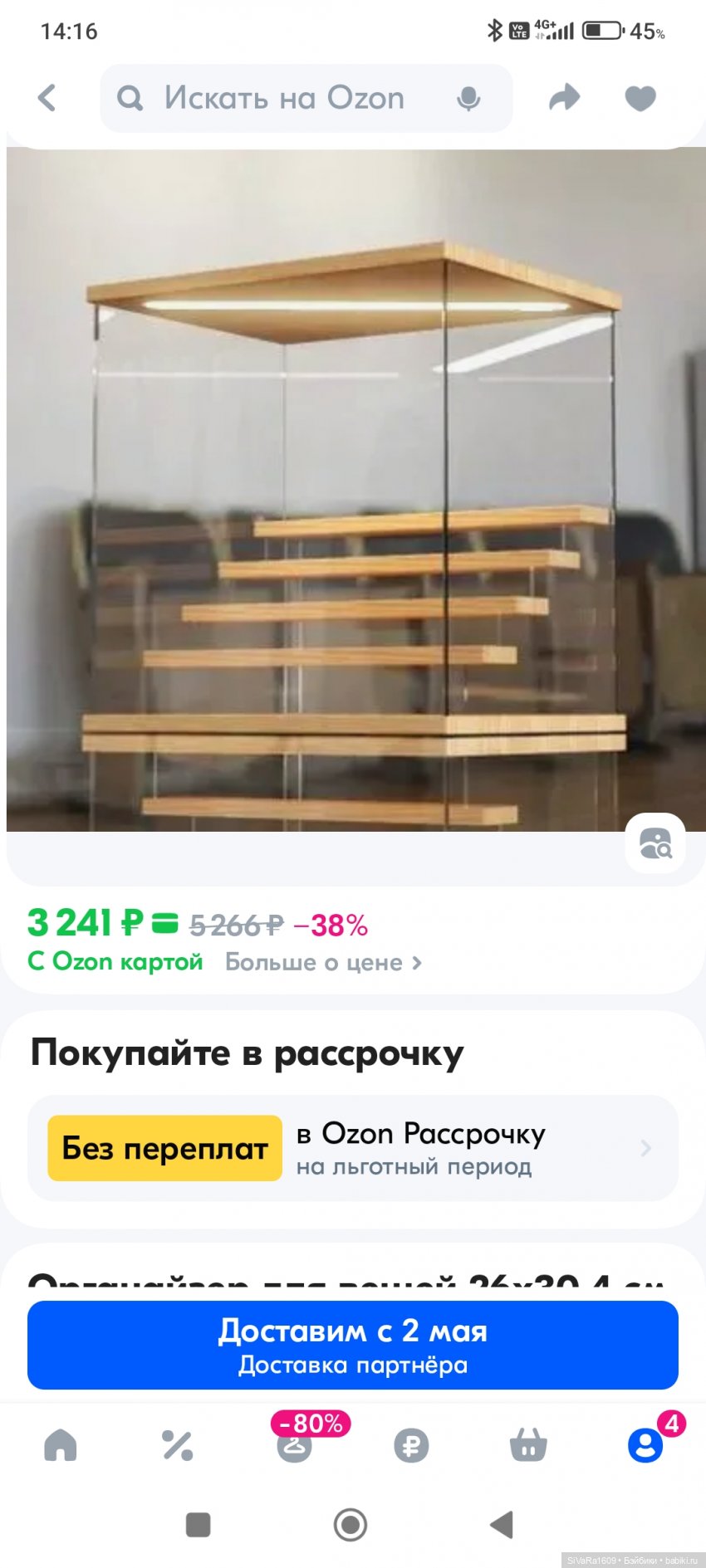
Task: Open the product photo full screen
Action: coord(355,490)
